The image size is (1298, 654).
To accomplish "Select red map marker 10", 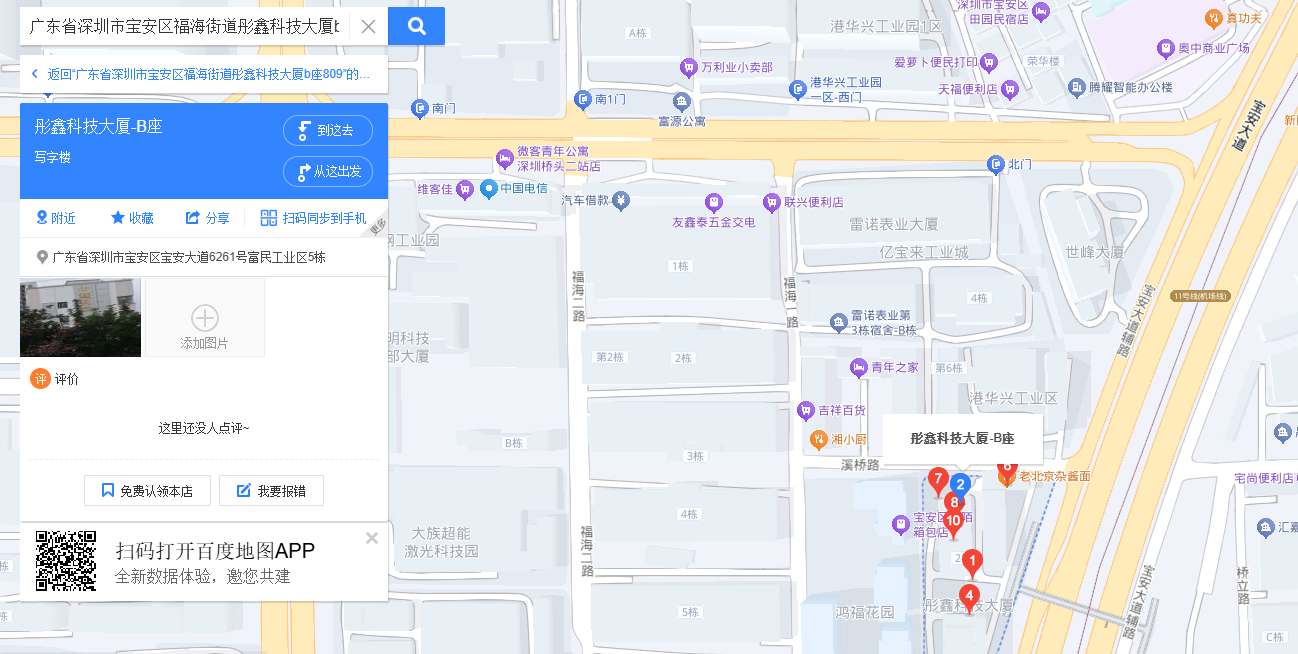I will click(953, 520).
